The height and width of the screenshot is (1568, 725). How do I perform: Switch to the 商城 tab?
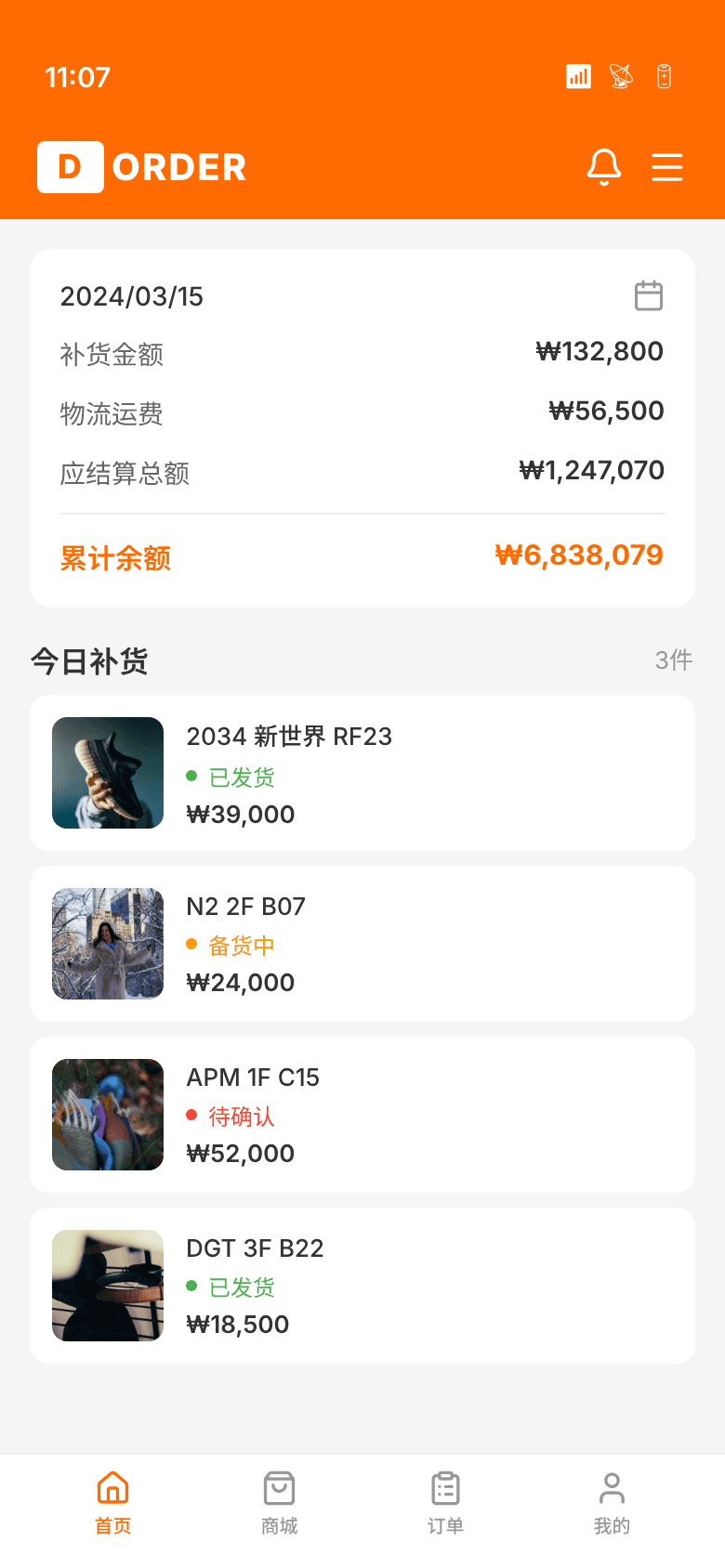(279, 1503)
